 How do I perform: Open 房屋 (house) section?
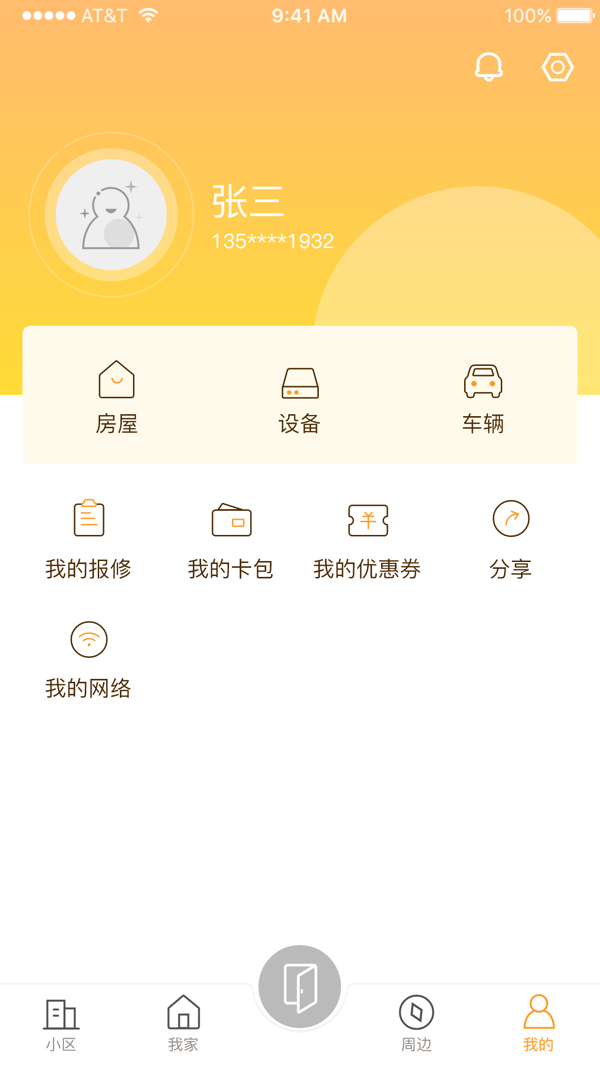point(116,397)
